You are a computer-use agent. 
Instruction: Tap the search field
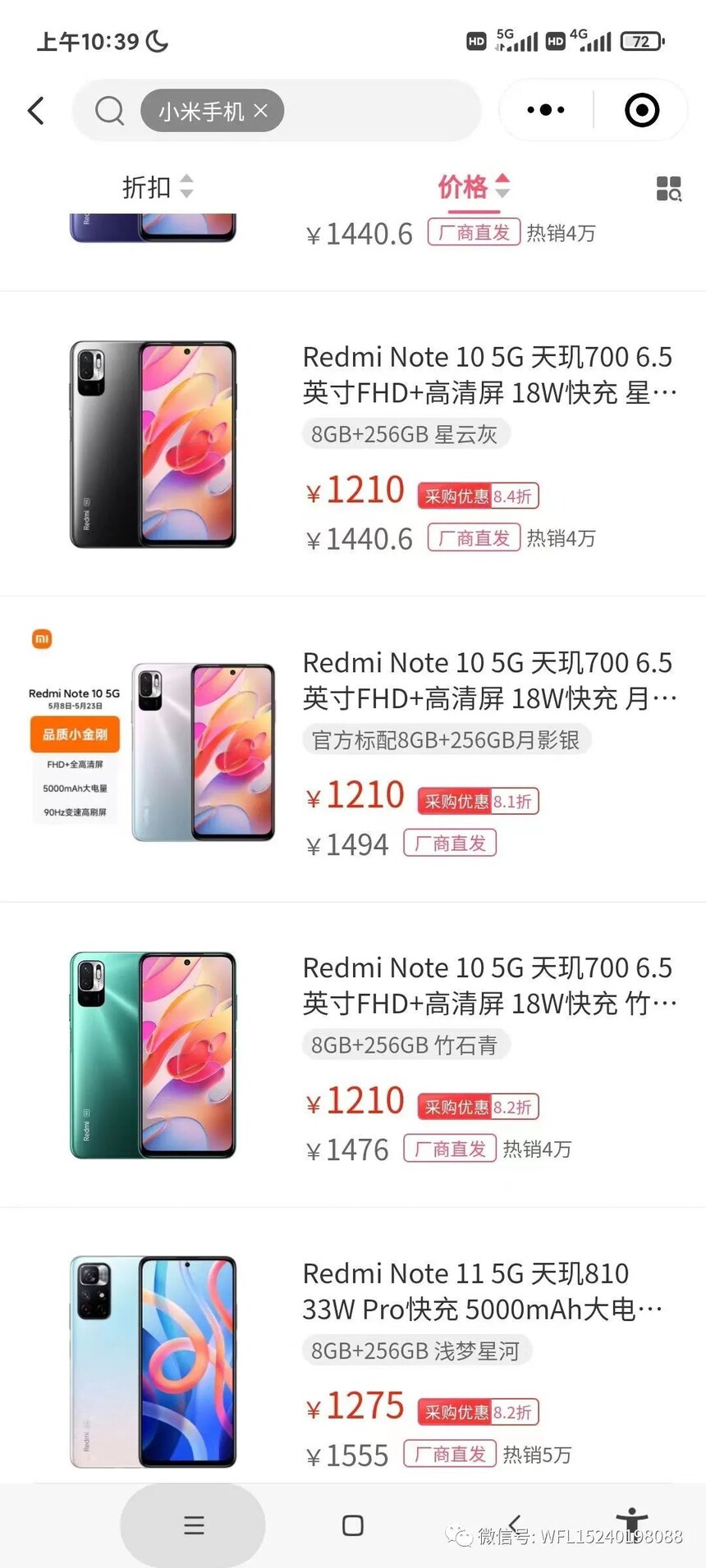378,111
